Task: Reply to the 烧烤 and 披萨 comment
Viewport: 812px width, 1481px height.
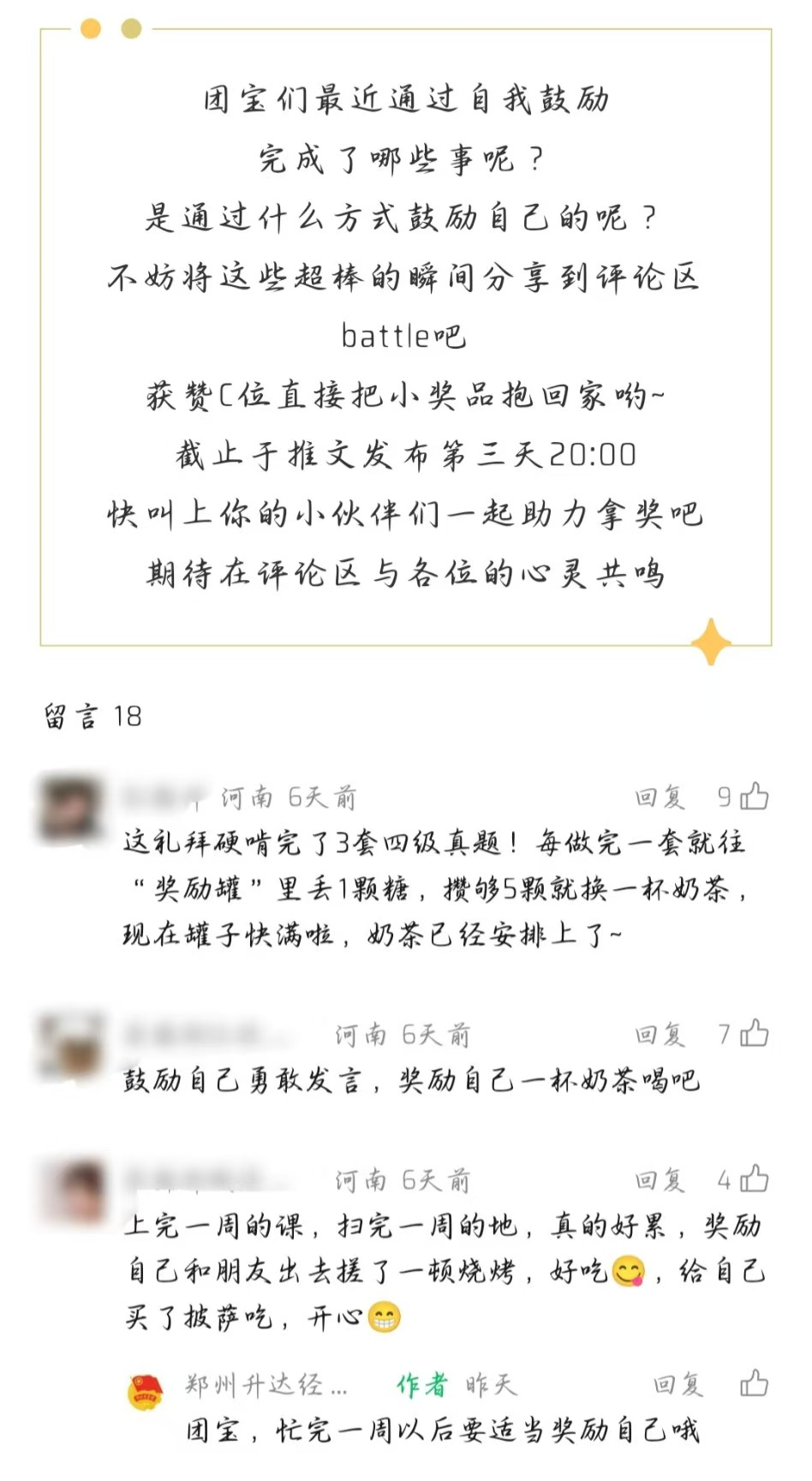Action: click(660, 1180)
